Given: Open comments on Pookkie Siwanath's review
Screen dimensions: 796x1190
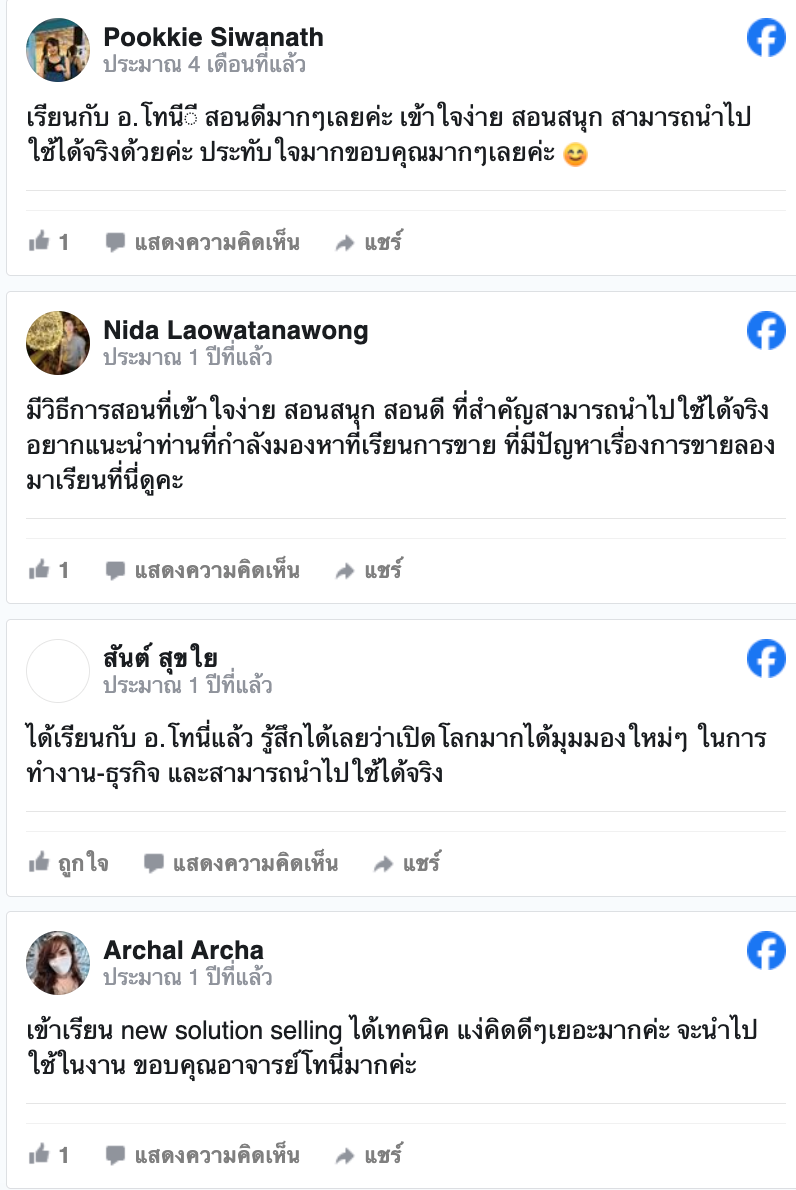Looking at the screenshot, I should click(203, 241).
